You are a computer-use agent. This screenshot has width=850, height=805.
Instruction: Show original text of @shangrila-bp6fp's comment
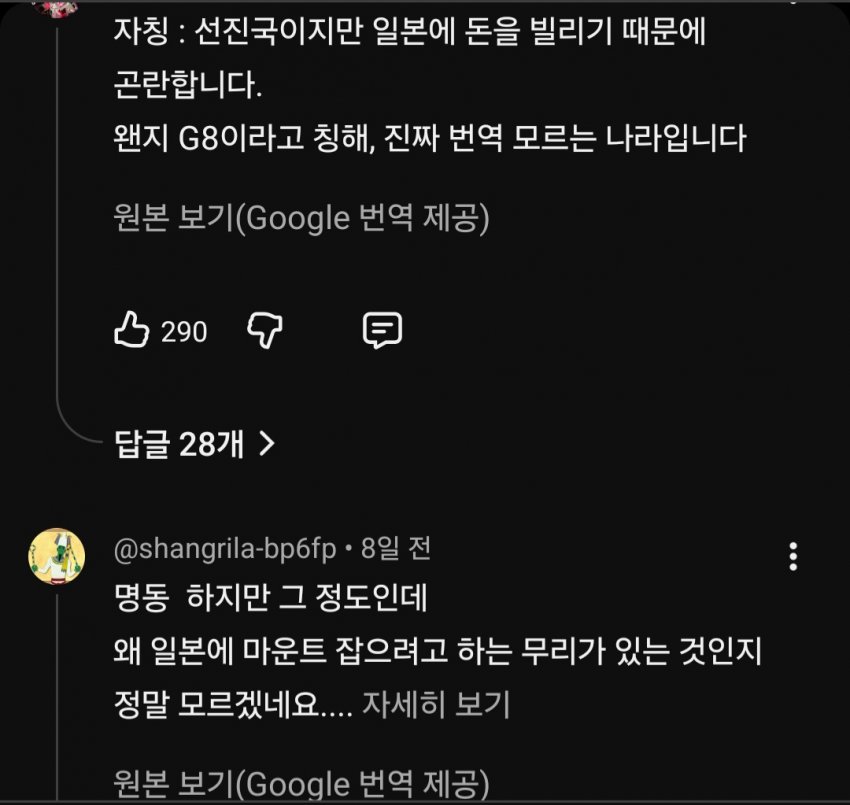point(301,783)
